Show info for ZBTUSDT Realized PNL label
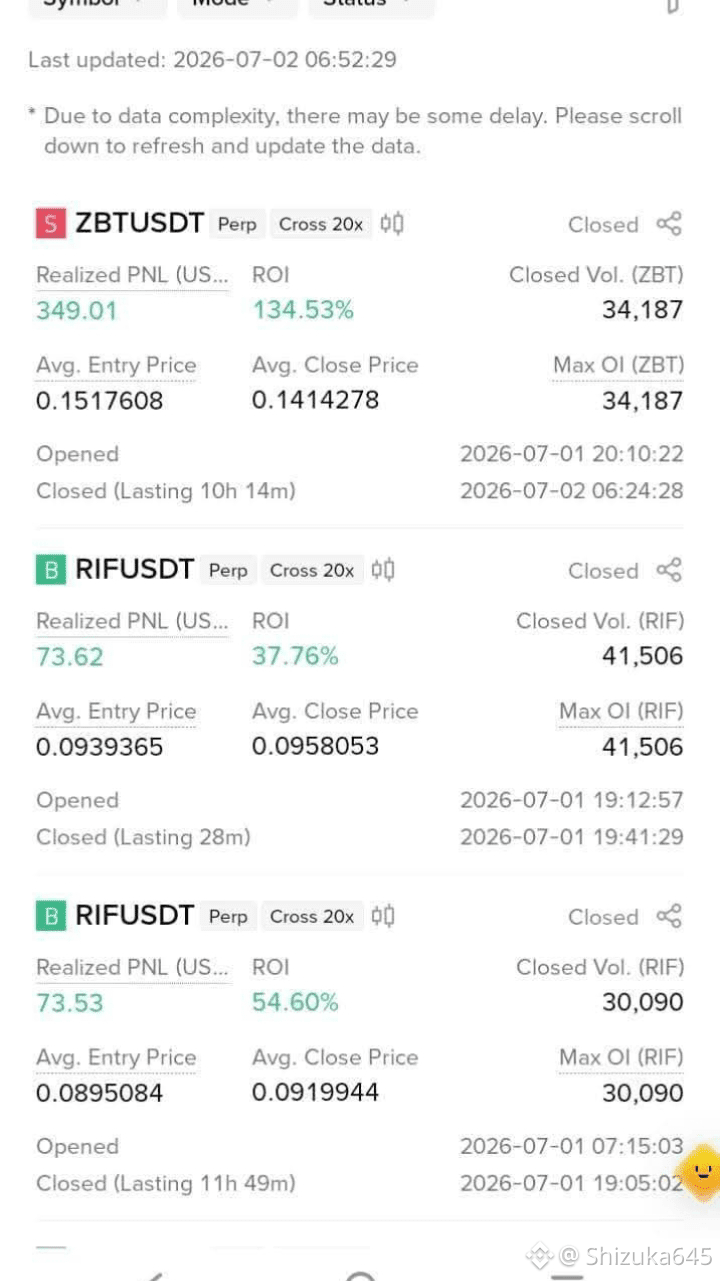This screenshot has width=720, height=1281. 132,275
